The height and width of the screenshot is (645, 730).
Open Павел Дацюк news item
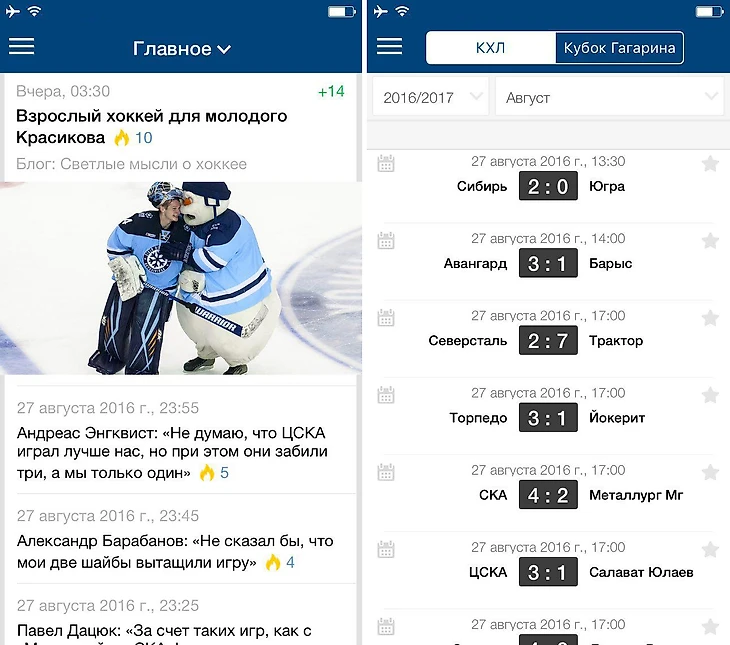point(165,630)
